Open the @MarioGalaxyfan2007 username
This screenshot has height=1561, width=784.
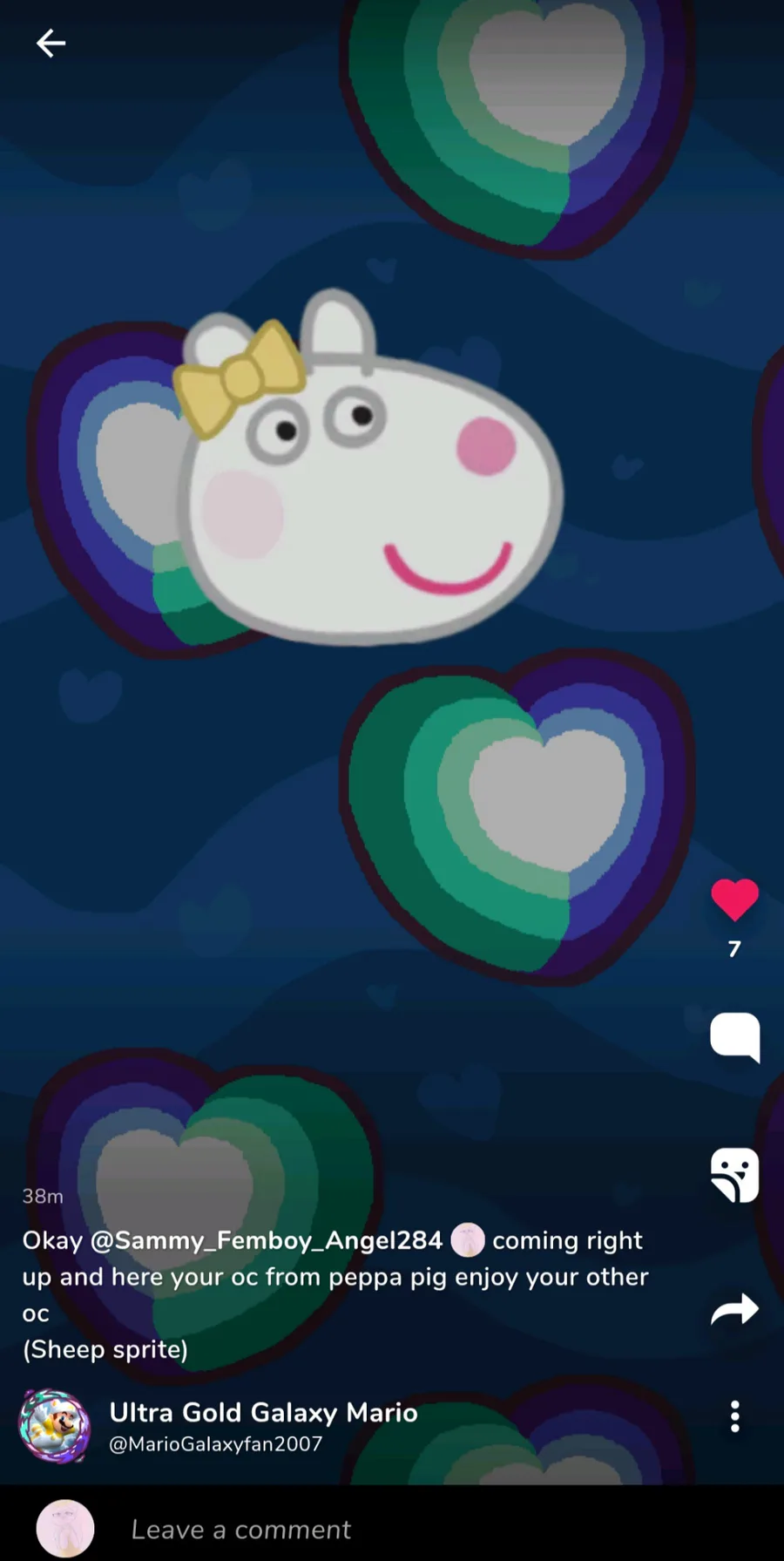pyautogui.click(x=215, y=1444)
